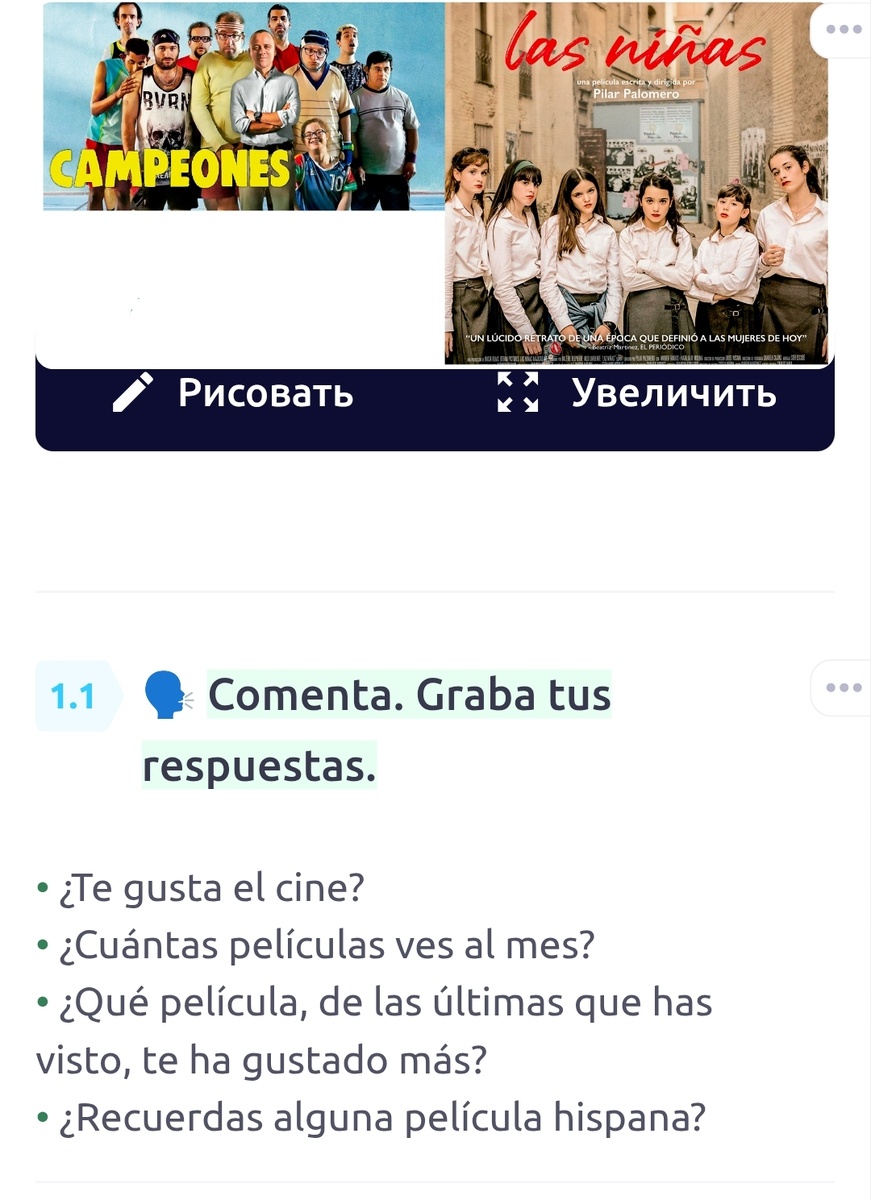Open the three-dot menu beside the movie posters
Screen dimensions: 871x1200
point(844,28)
